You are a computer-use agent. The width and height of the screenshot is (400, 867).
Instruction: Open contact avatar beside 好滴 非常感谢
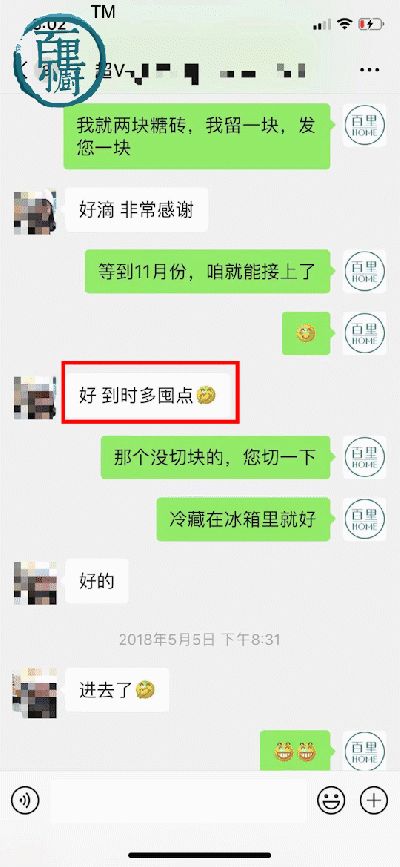(x=35, y=210)
